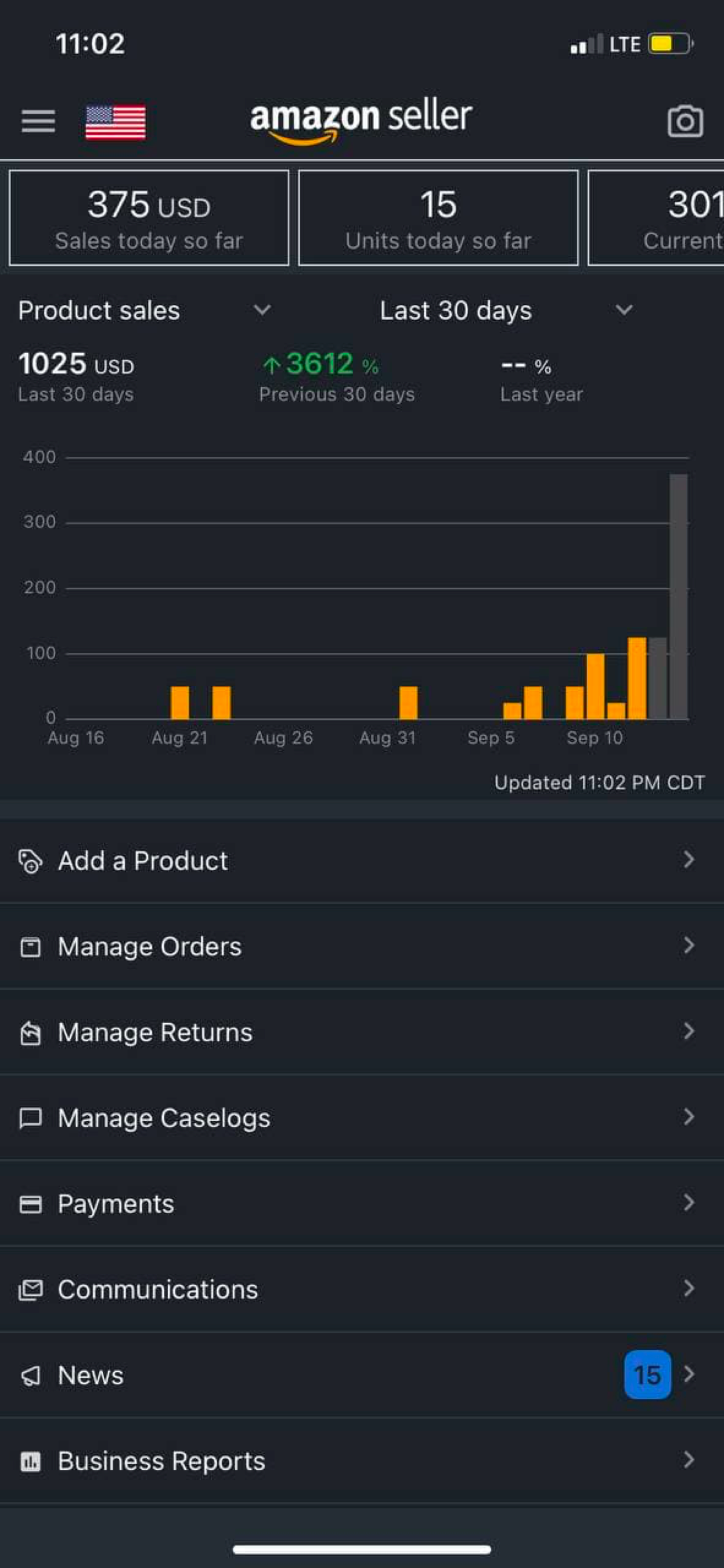The width and height of the screenshot is (724, 1568).
Task: Open the Sales today so far card
Action: (149, 218)
